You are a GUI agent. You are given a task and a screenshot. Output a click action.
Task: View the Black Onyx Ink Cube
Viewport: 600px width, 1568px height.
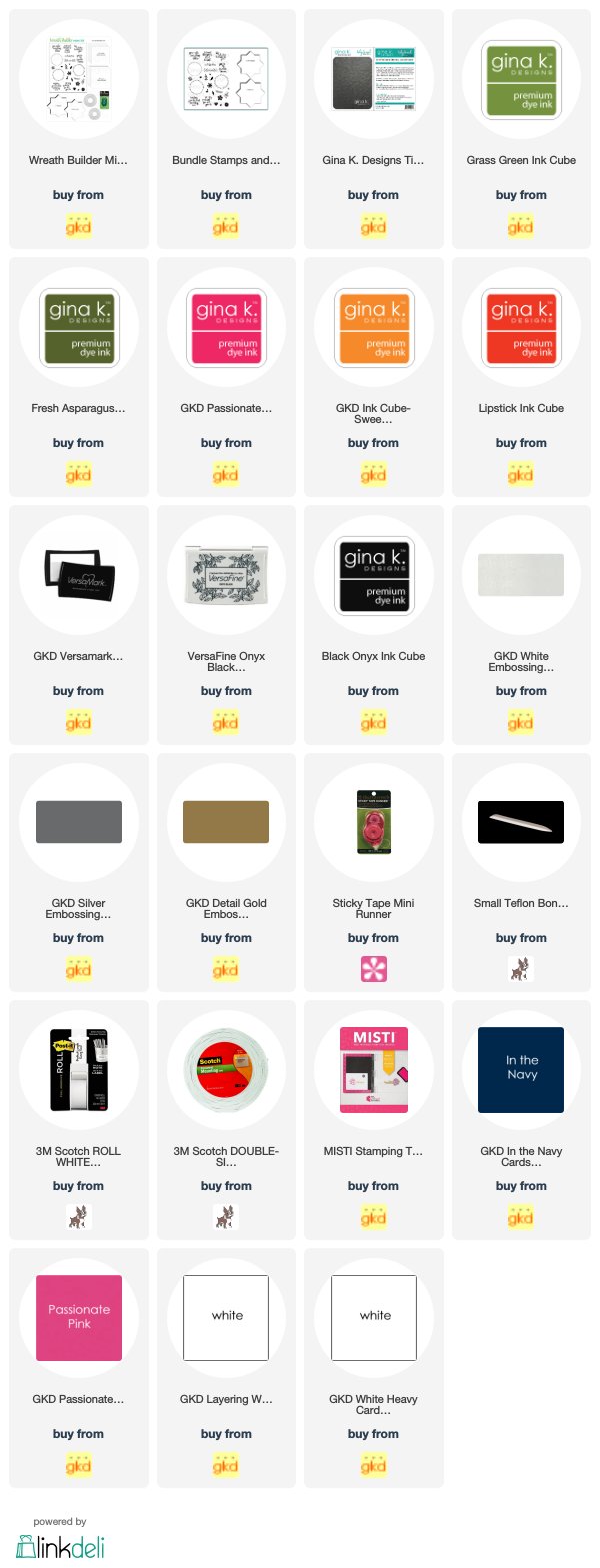(373, 576)
